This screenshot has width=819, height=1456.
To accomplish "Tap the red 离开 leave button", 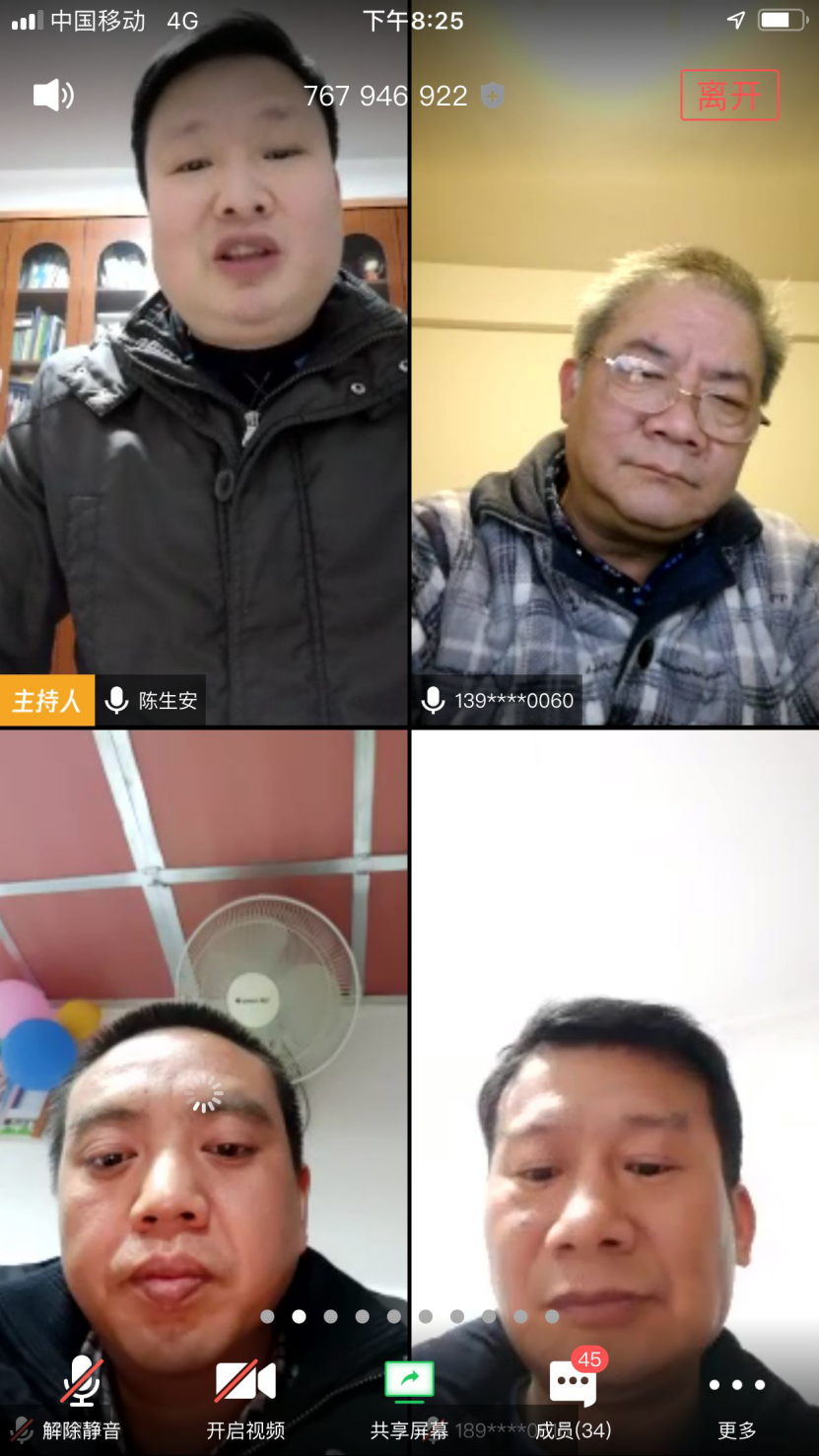I will 729,96.
